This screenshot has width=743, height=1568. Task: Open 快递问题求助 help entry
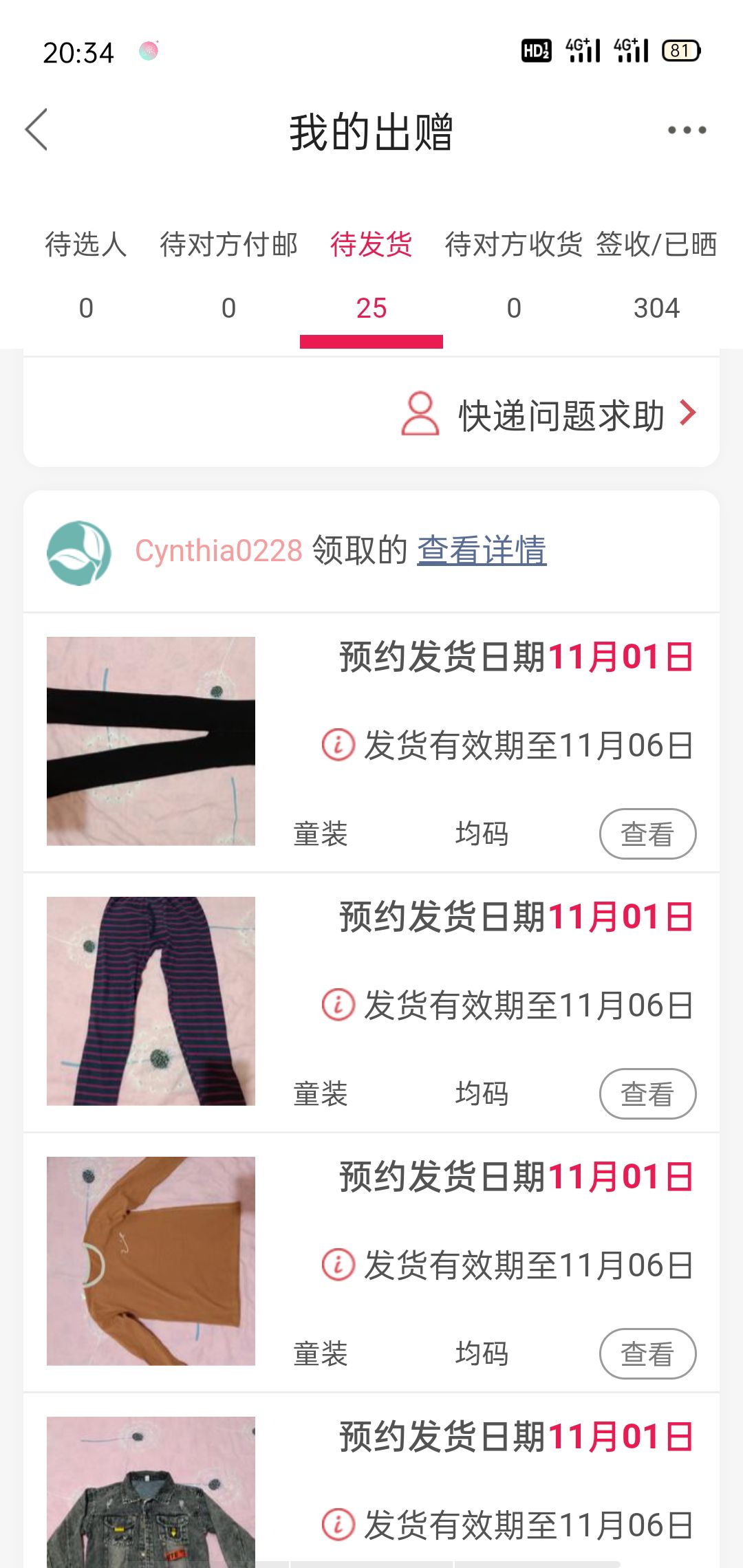coord(550,415)
